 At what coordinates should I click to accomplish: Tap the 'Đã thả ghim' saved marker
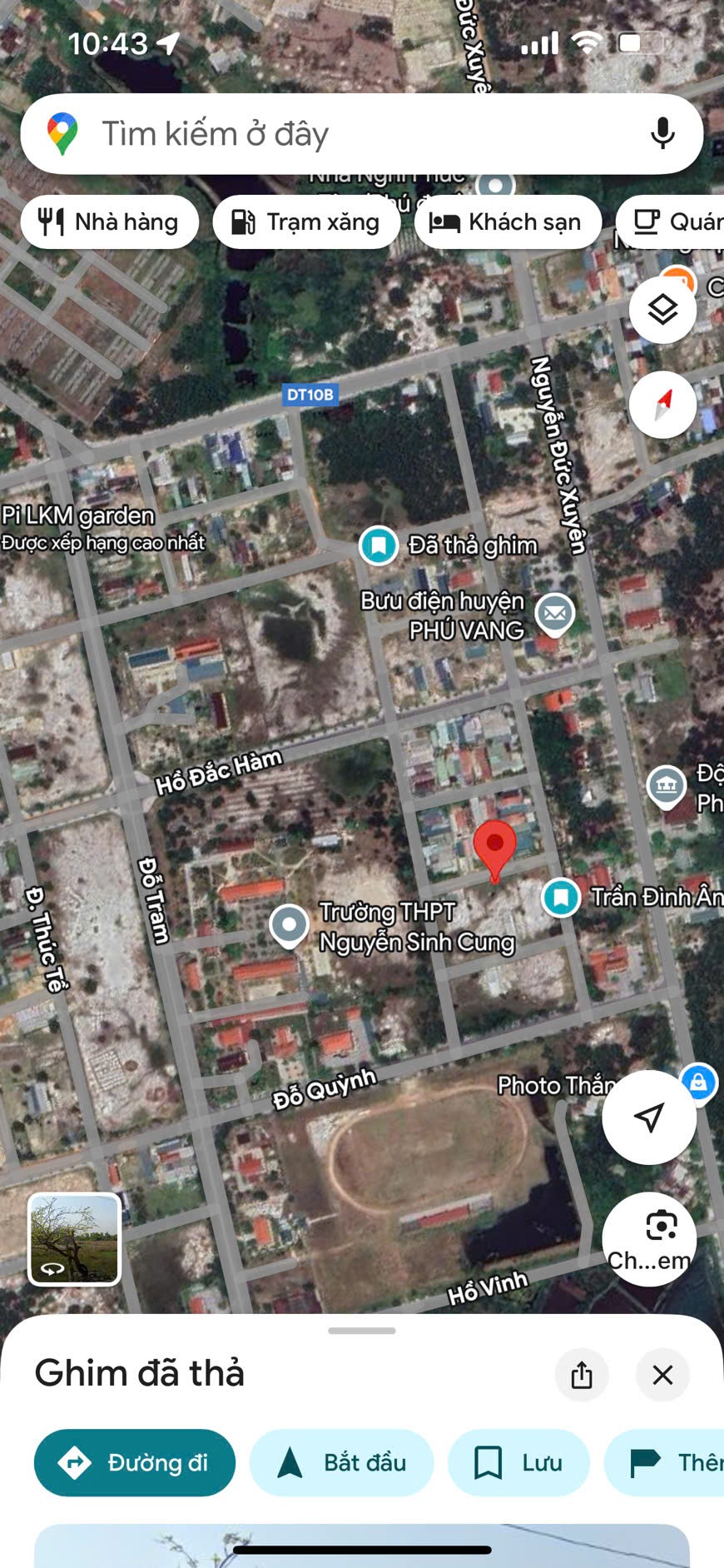pos(379,546)
